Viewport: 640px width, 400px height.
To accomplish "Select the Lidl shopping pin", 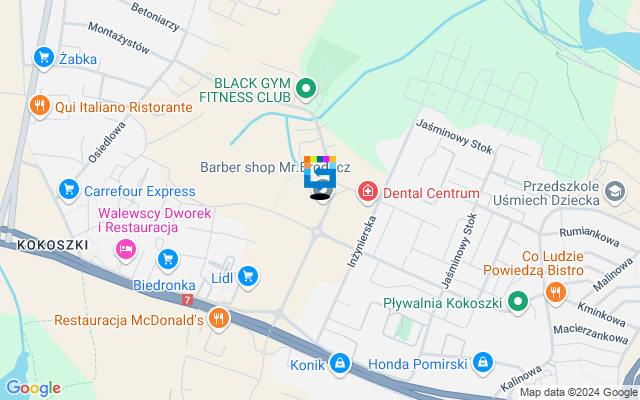I will click(248, 276).
